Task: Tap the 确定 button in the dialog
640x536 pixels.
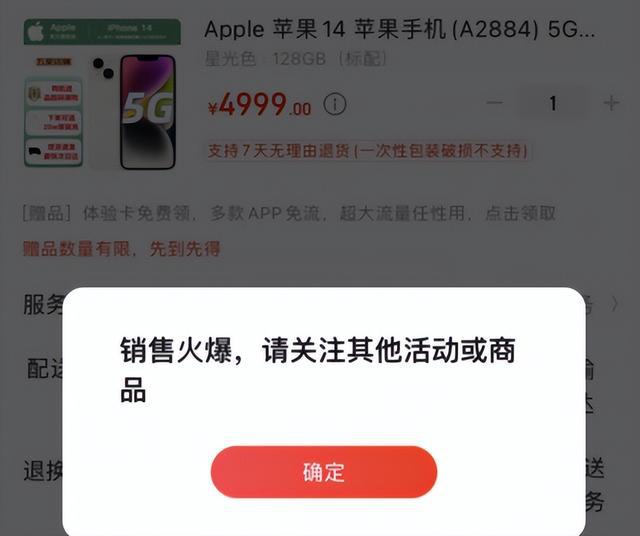Action: (x=323, y=472)
